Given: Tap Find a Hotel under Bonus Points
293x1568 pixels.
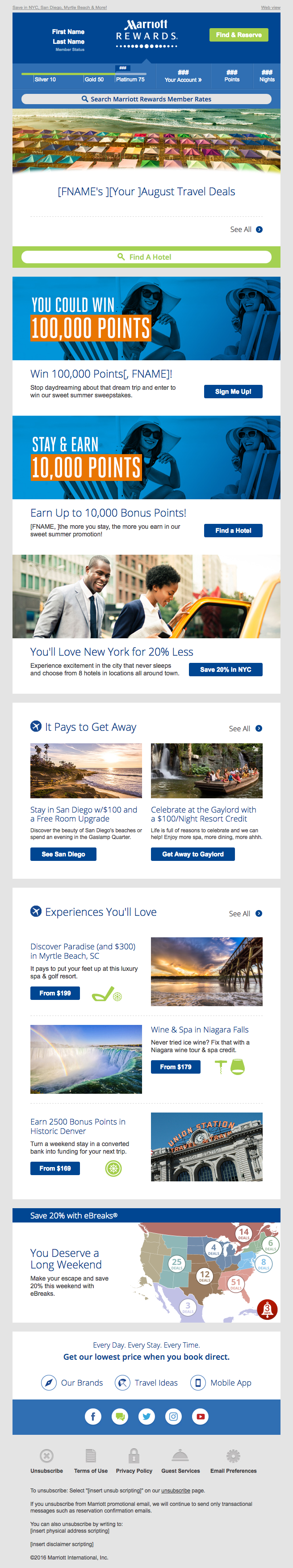Looking at the screenshot, I should click(x=233, y=530).
